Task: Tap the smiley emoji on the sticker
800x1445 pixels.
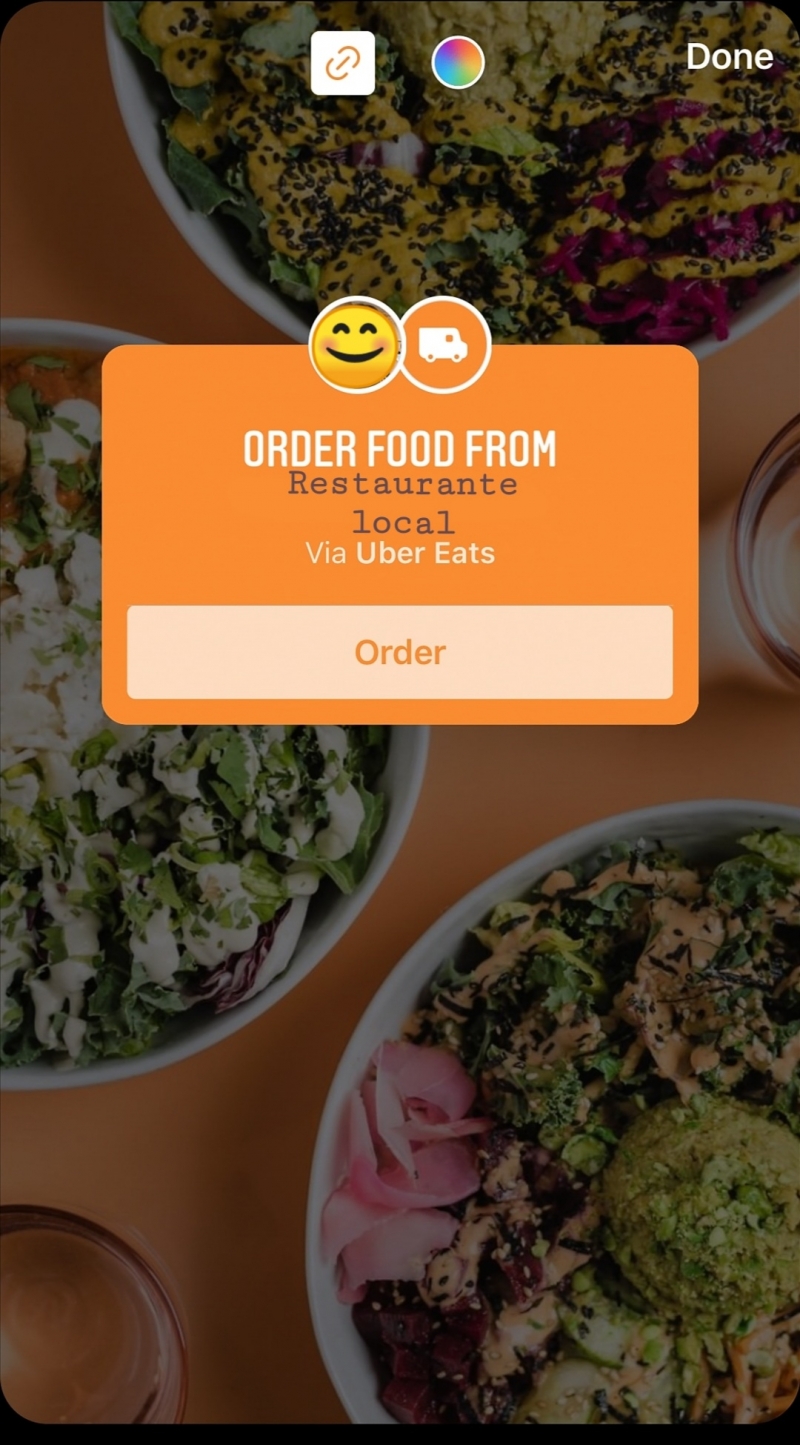Action: point(355,345)
